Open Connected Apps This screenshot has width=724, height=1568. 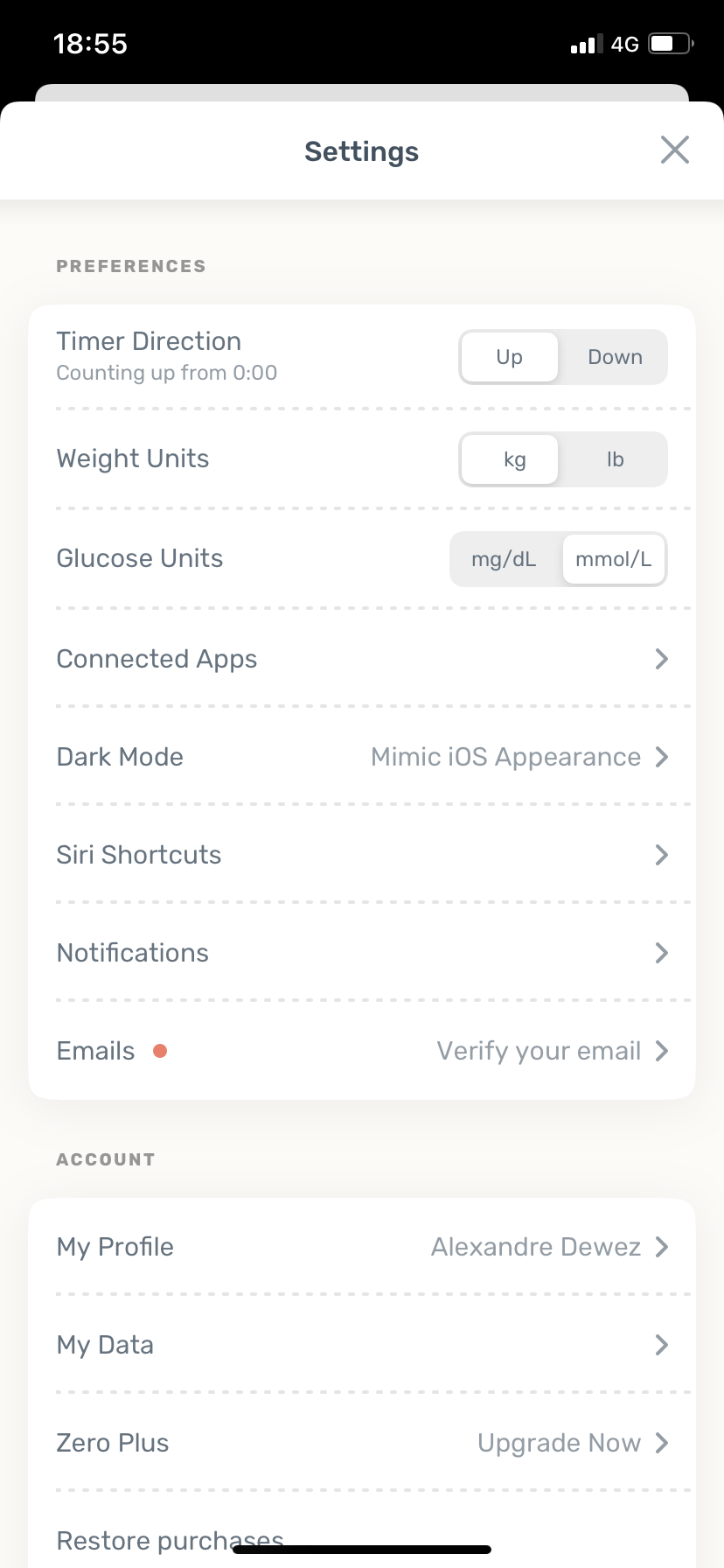point(362,659)
